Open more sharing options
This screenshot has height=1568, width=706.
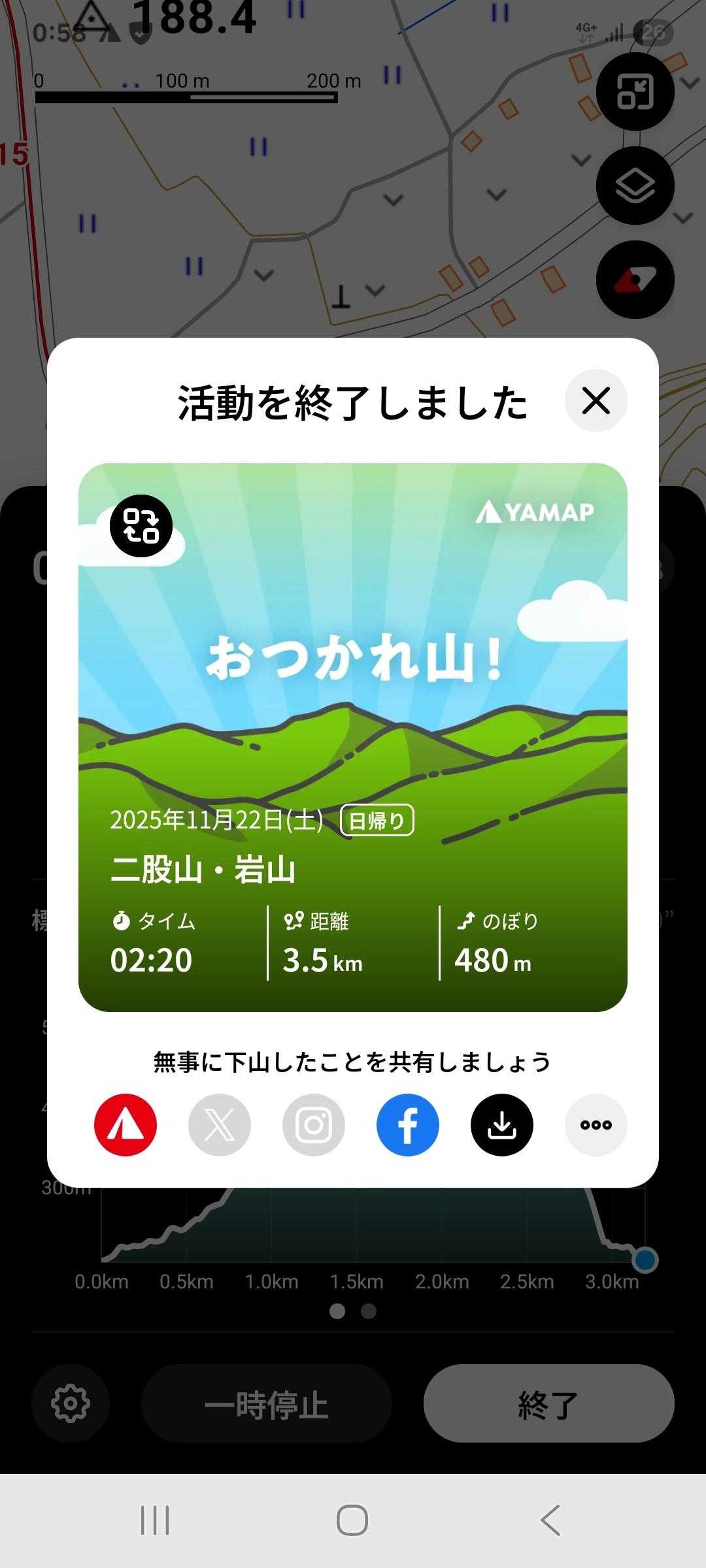(596, 1124)
